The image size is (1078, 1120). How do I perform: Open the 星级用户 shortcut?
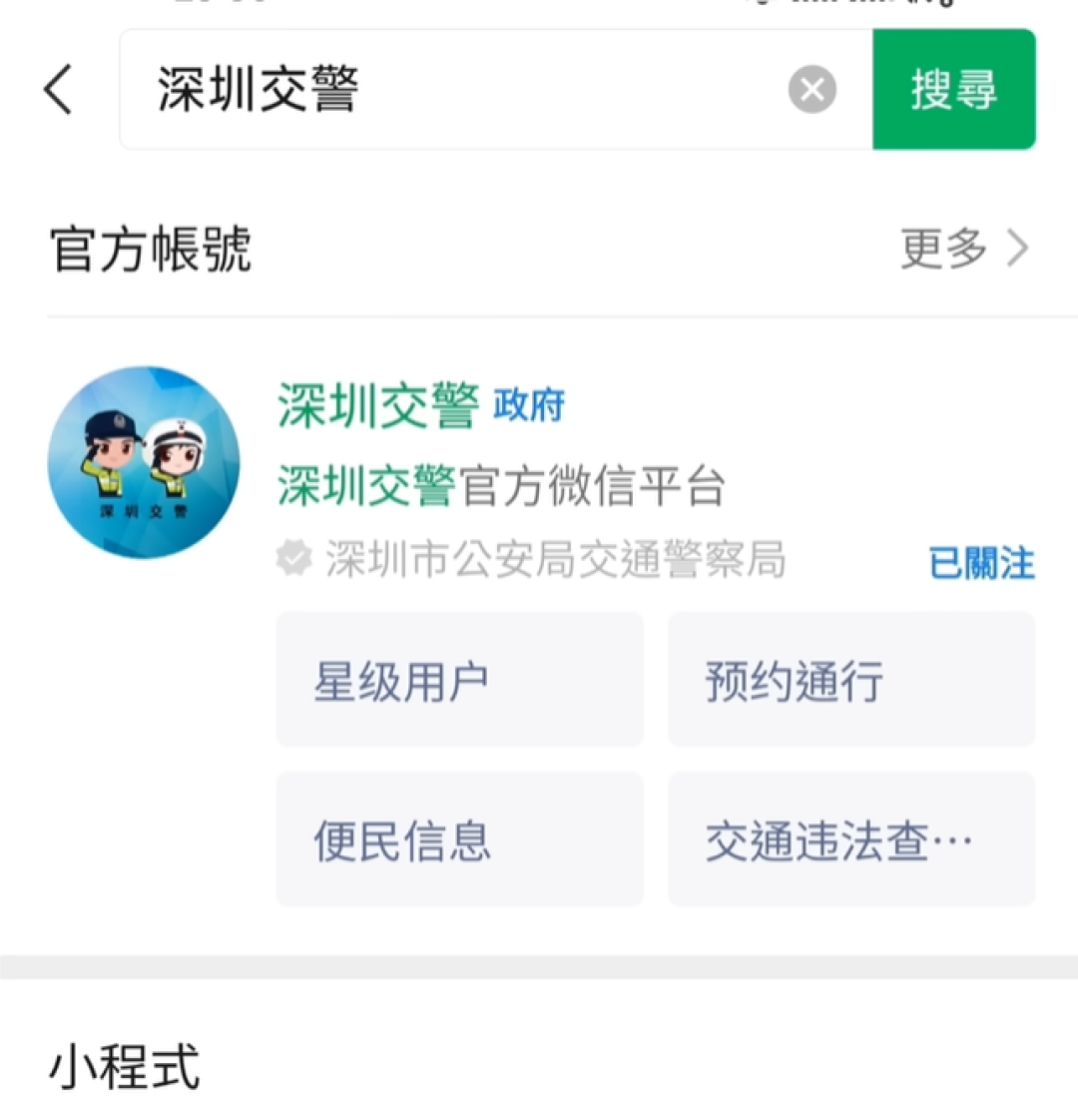click(459, 681)
